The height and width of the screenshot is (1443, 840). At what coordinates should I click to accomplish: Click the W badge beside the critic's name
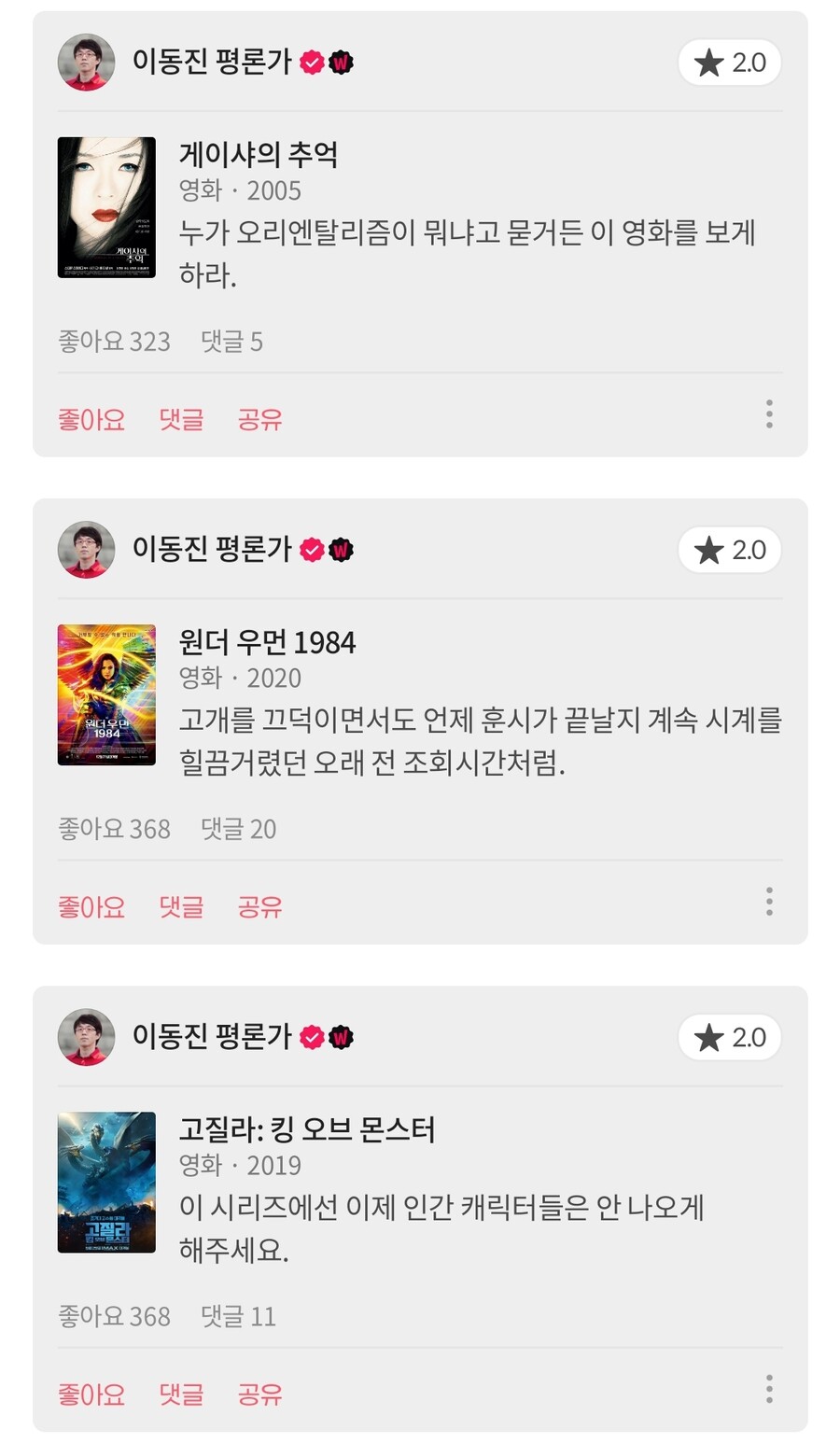click(x=342, y=63)
